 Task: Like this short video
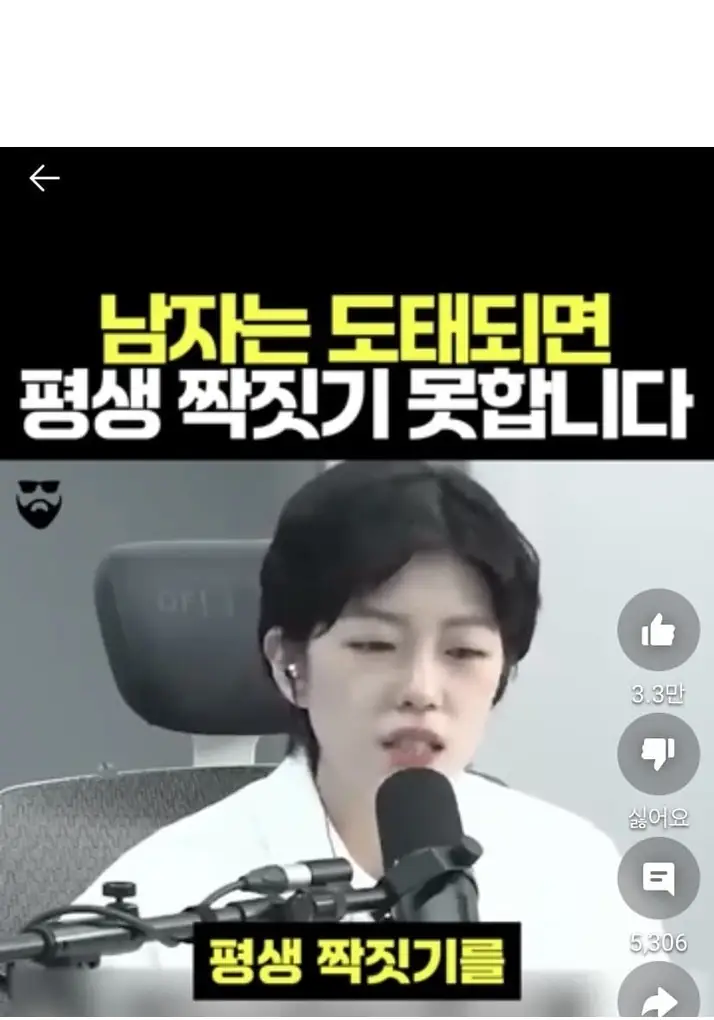tap(657, 630)
